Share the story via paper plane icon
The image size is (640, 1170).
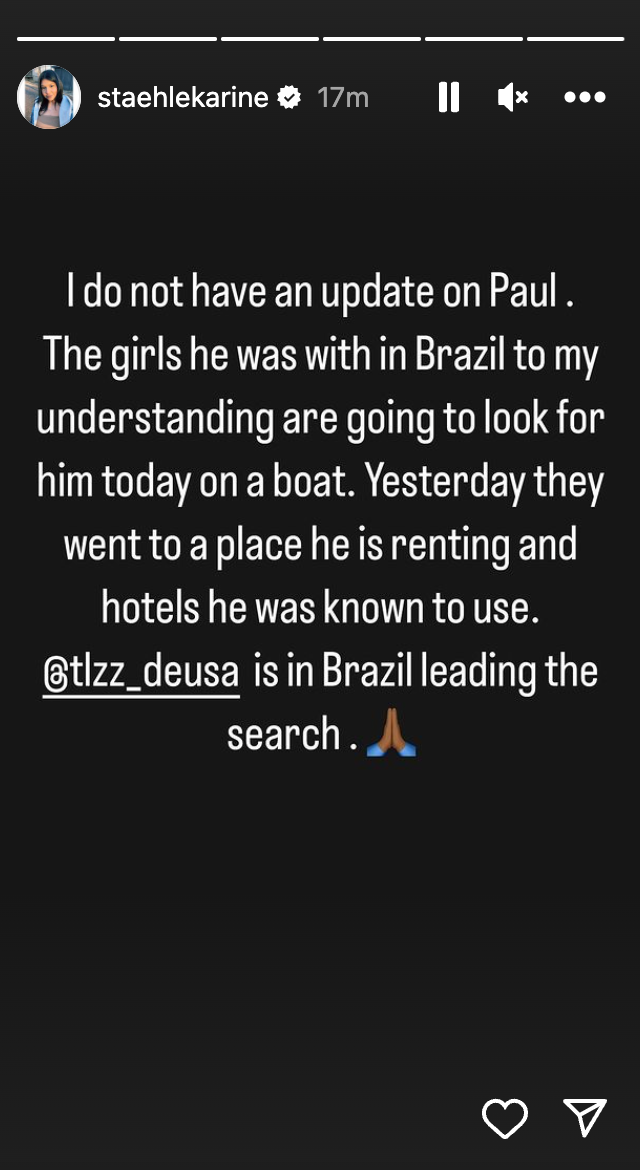pos(585,1117)
